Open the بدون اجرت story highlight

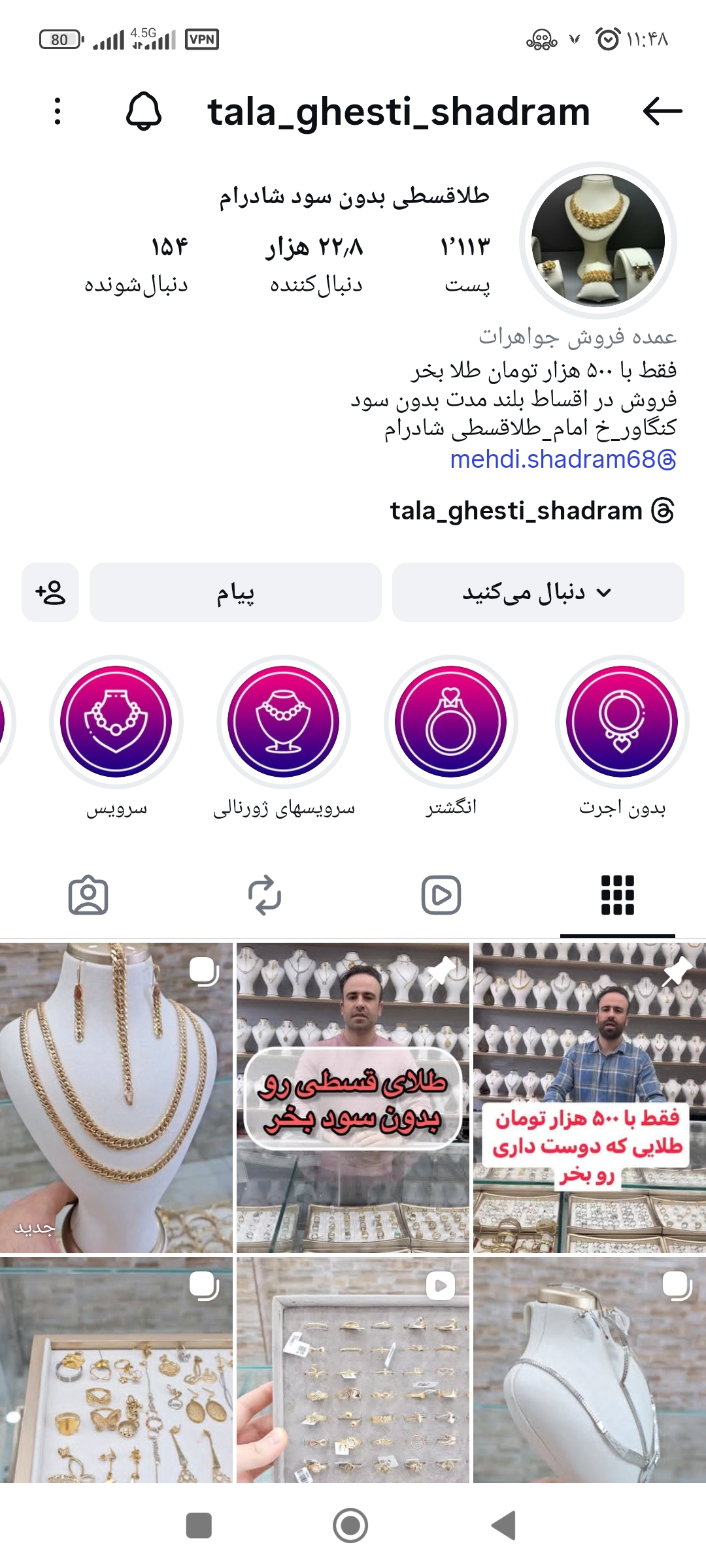tap(622, 721)
